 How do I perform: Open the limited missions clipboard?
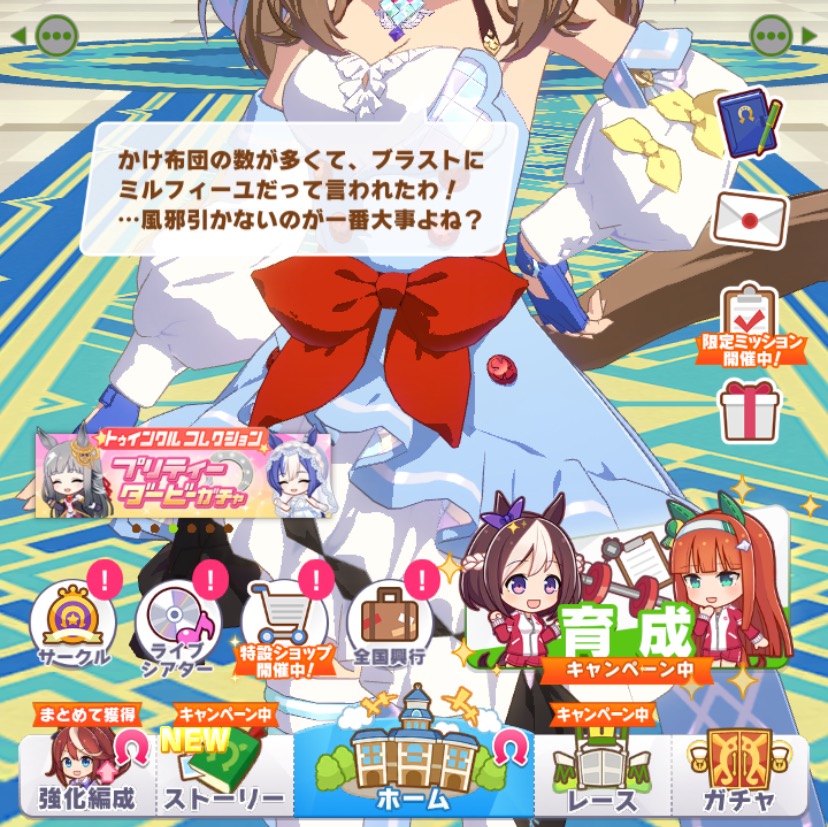751,320
